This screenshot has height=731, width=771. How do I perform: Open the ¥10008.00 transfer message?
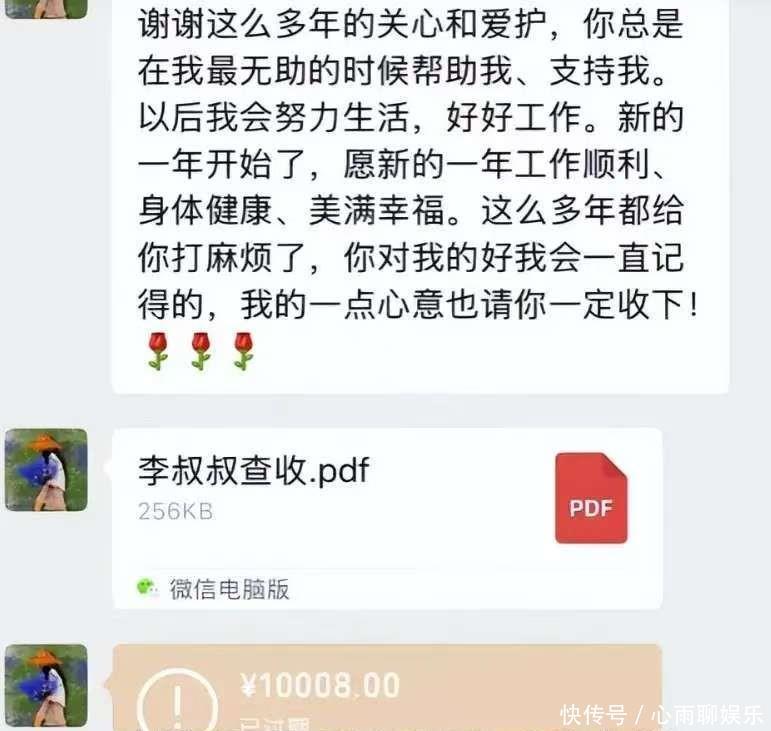(x=386, y=690)
